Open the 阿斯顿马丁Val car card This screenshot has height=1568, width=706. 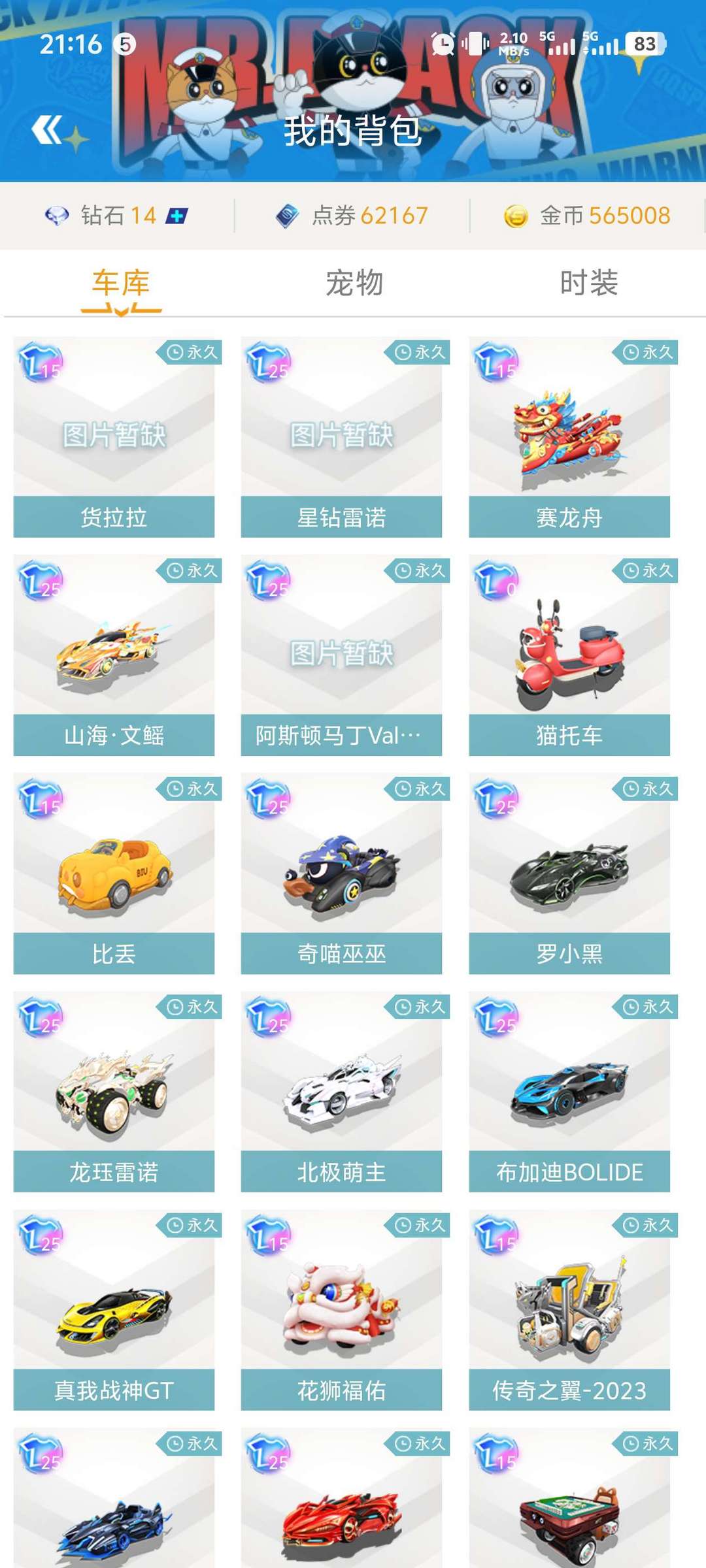(x=341, y=655)
